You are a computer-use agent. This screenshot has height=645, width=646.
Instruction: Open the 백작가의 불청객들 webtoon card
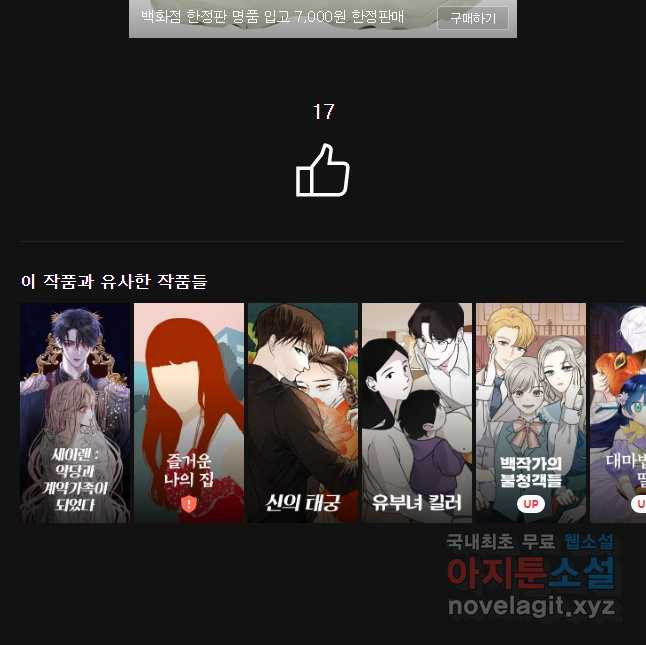[531, 412]
